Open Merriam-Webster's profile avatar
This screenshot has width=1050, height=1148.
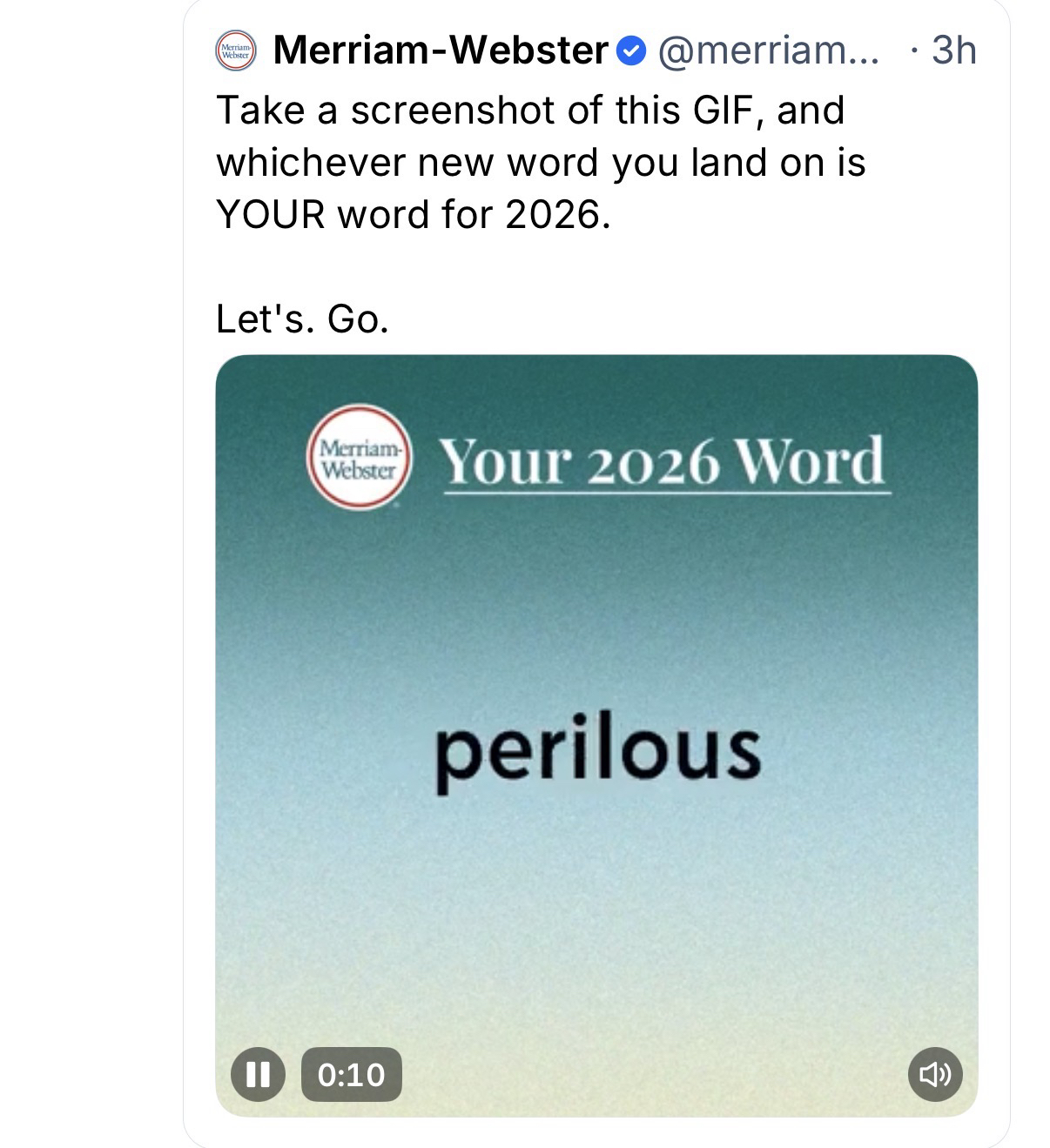tap(237, 51)
